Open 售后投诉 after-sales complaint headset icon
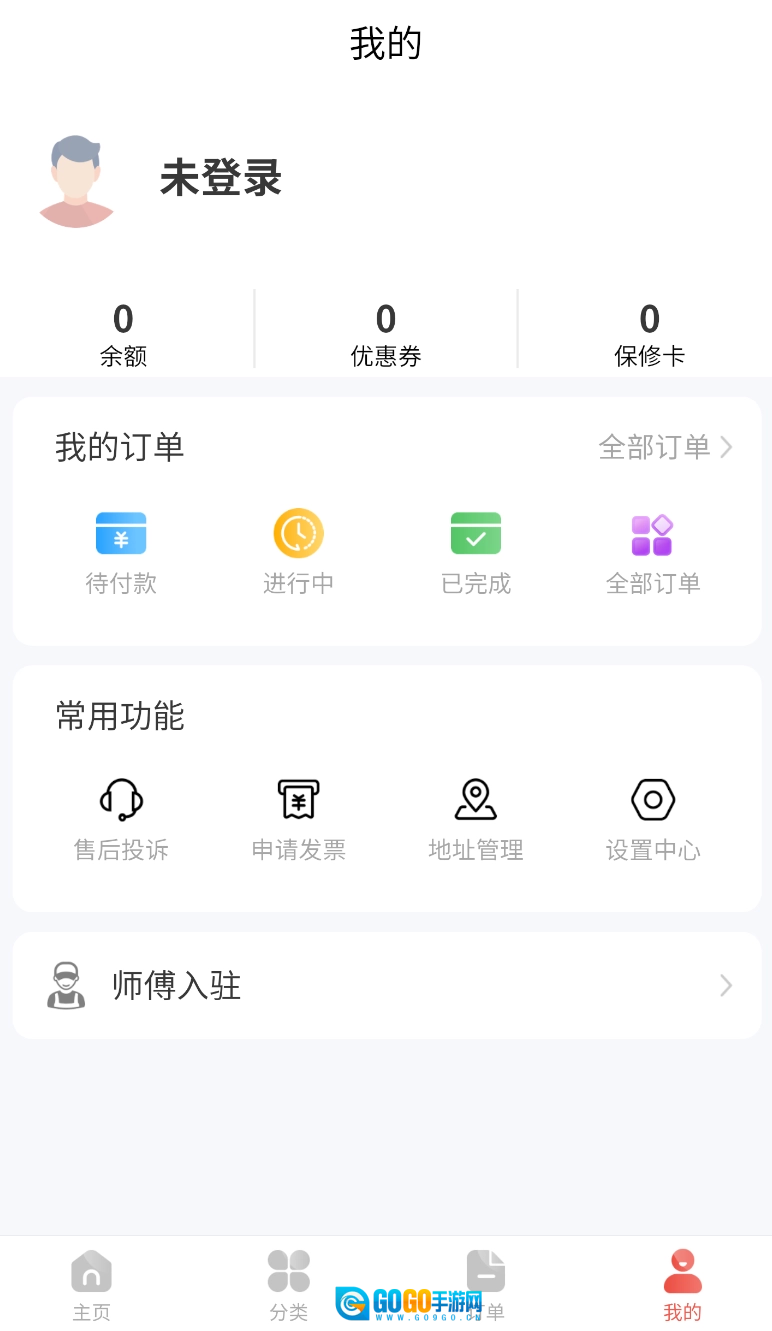This screenshot has width=772, height=1331. 121,799
